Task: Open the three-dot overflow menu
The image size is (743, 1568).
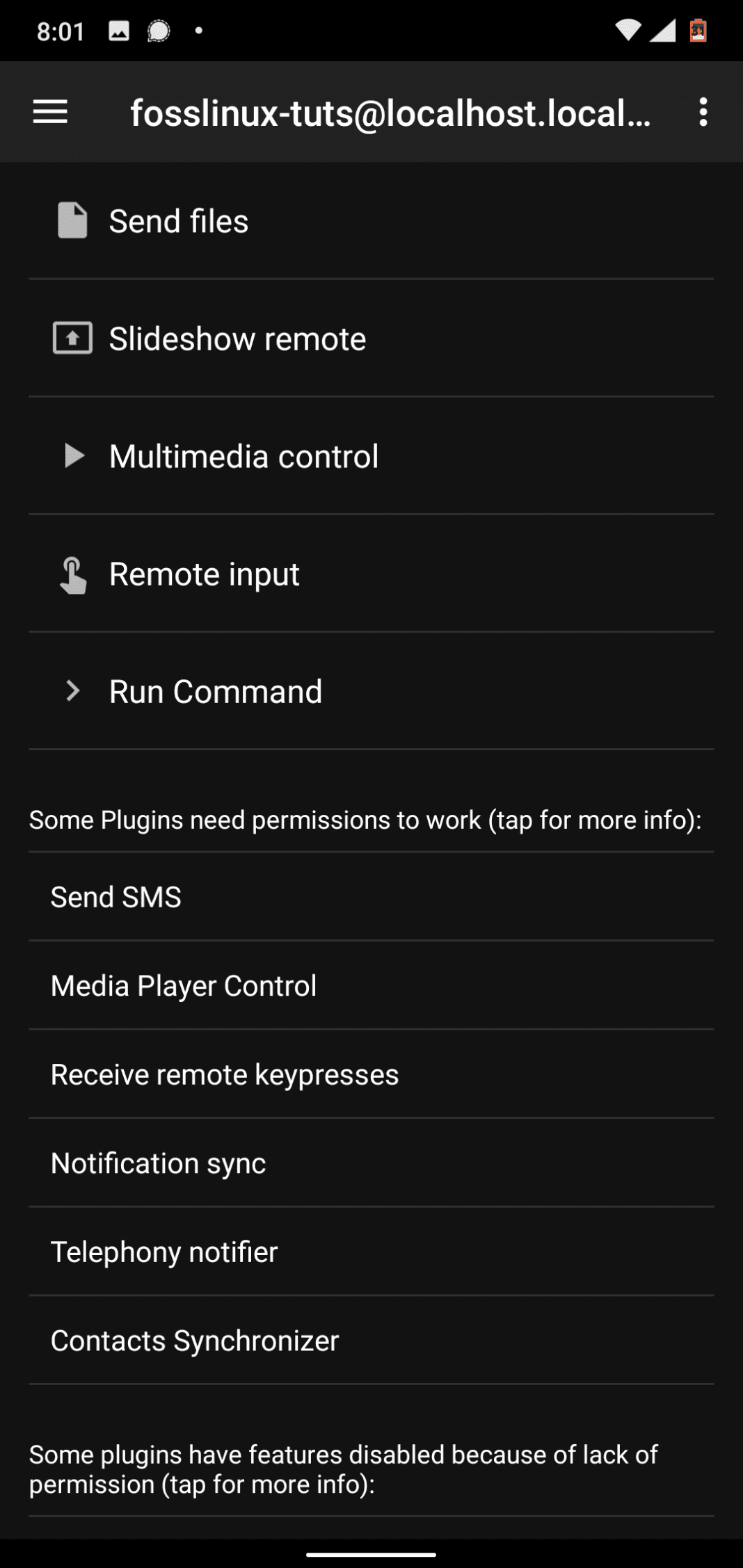Action: (703, 112)
